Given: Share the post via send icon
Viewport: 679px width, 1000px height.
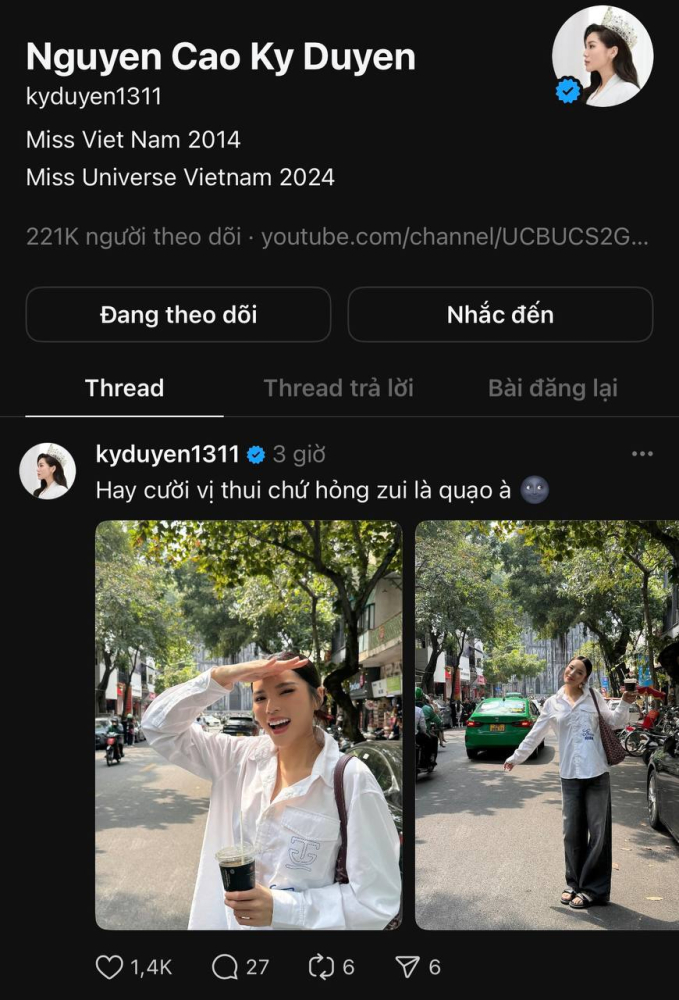Looking at the screenshot, I should [x=407, y=966].
